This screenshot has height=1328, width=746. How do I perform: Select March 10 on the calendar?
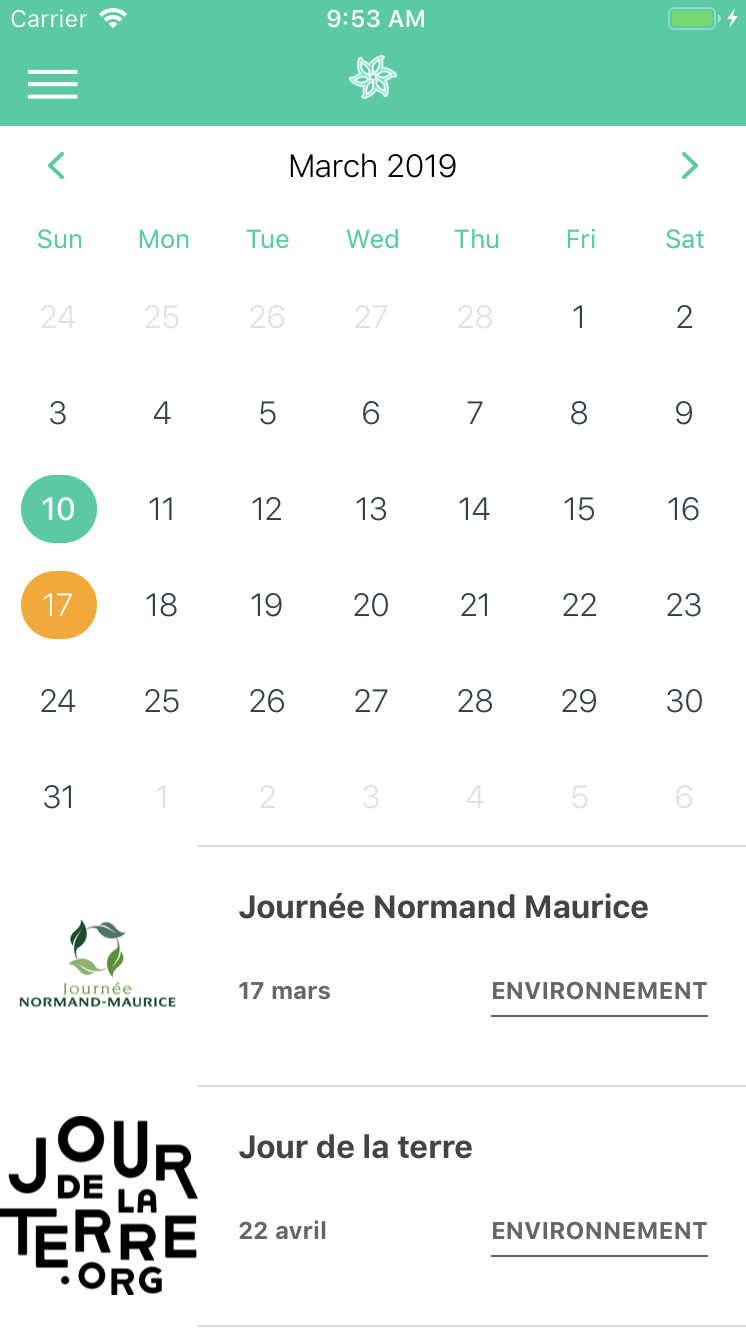[x=59, y=509]
